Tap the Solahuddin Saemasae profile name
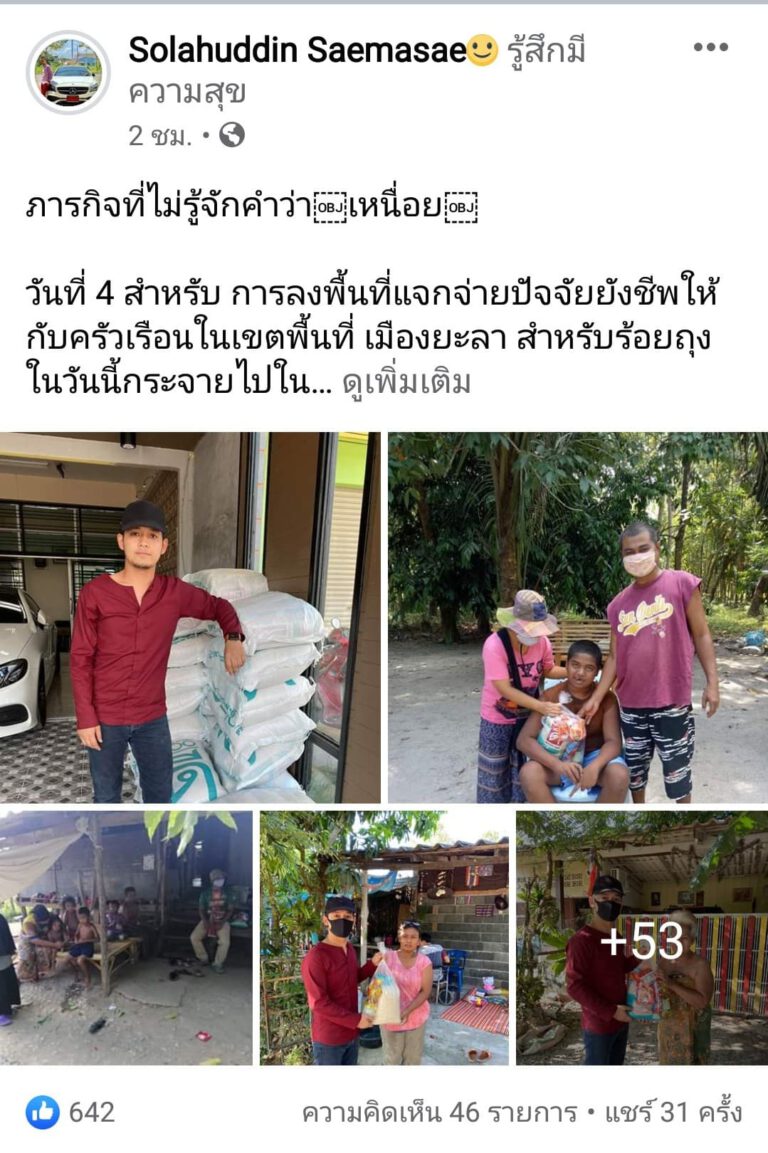768x1153 pixels. [297, 50]
